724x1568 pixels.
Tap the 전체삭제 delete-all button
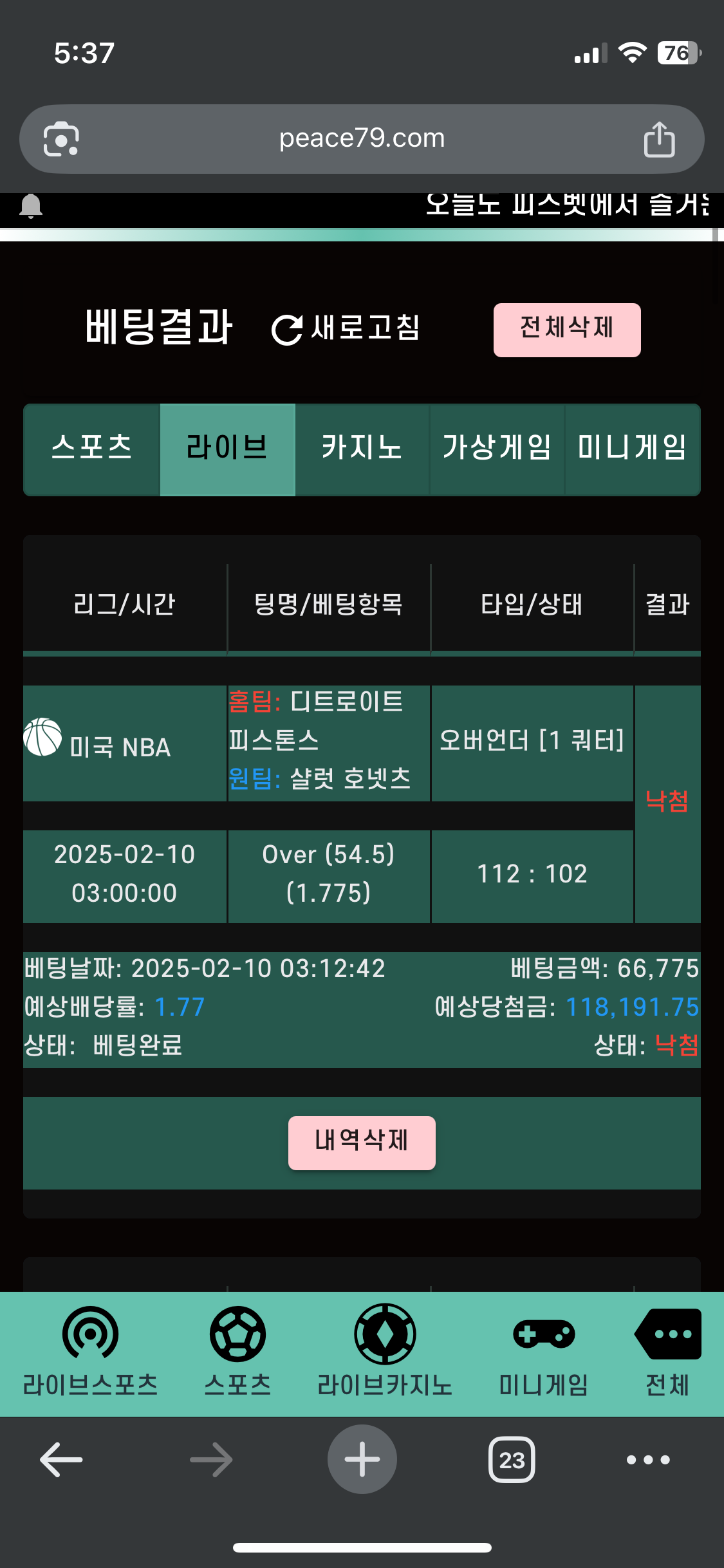point(566,330)
